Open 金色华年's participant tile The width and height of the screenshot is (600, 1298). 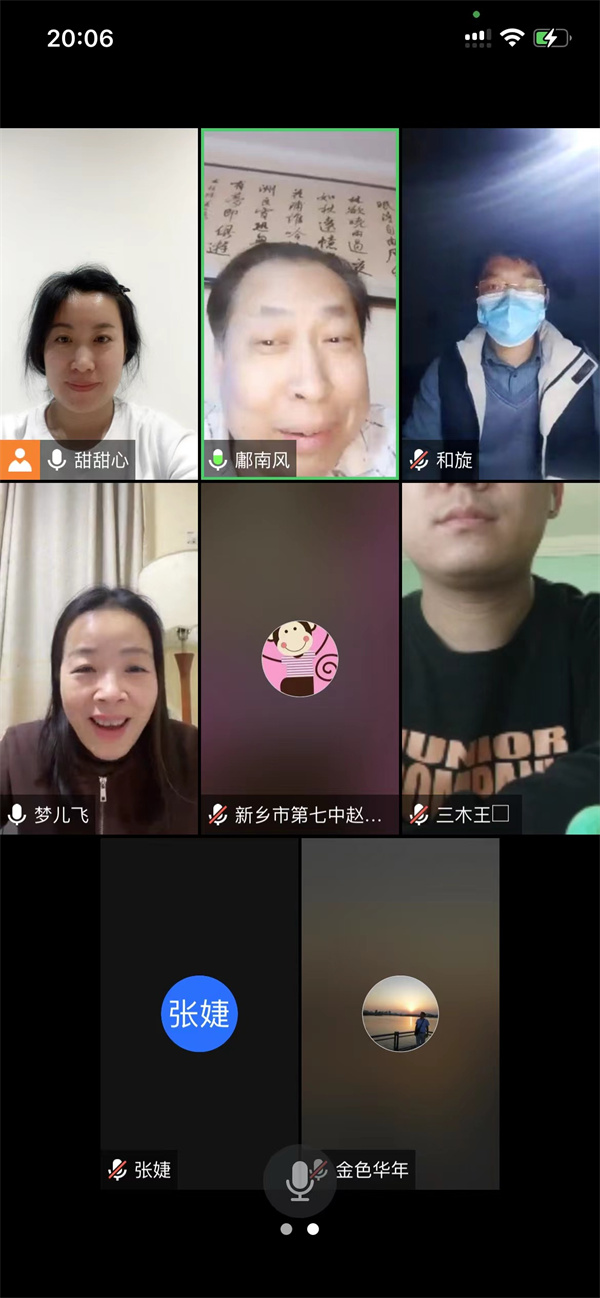point(400,1013)
